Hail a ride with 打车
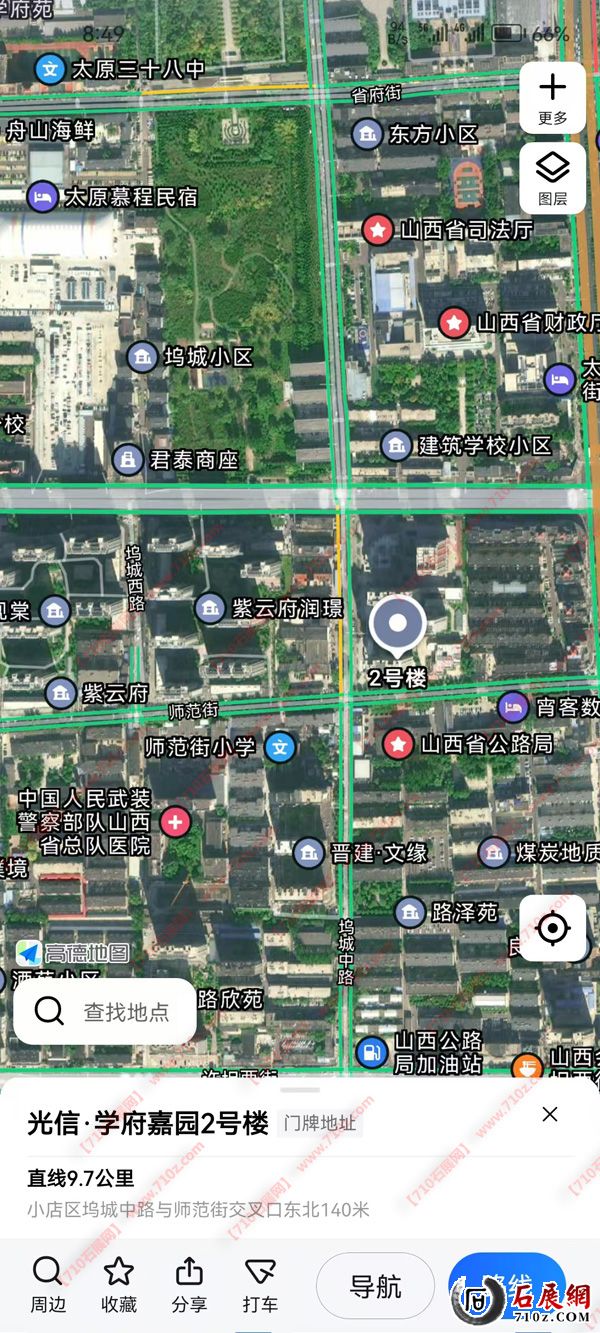Image resolution: width=600 pixels, height=1333 pixels. pyautogui.click(x=259, y=1285)
